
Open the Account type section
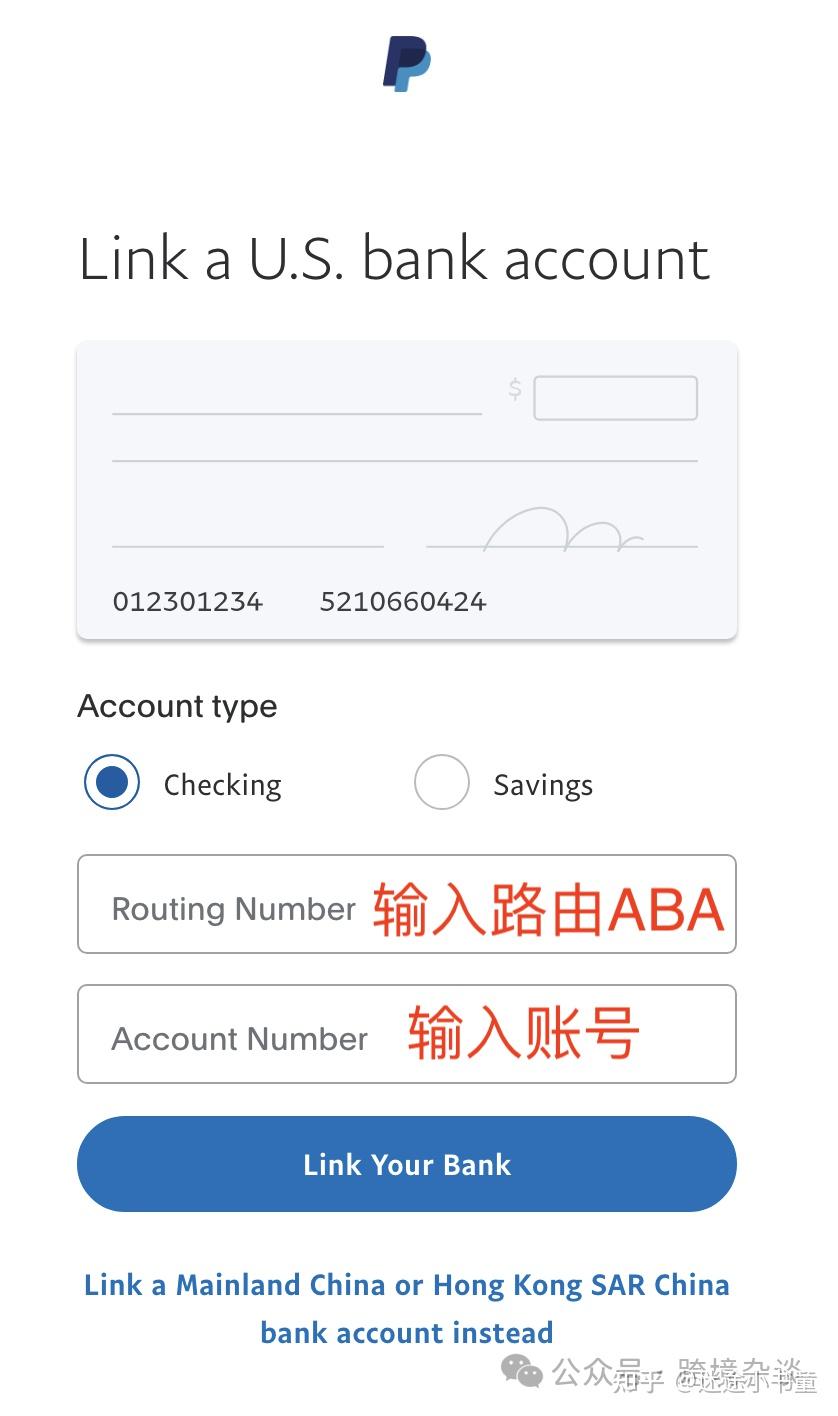click(x=176, y=706)
